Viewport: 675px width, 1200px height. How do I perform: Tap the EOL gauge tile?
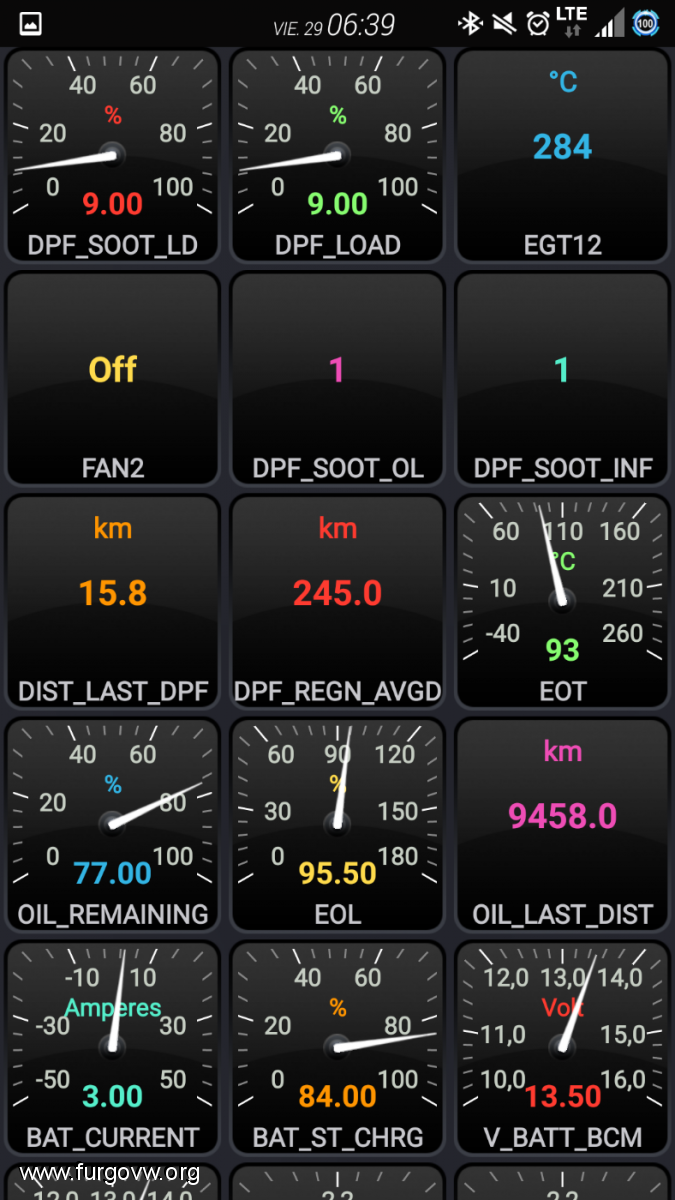[337, 826]
